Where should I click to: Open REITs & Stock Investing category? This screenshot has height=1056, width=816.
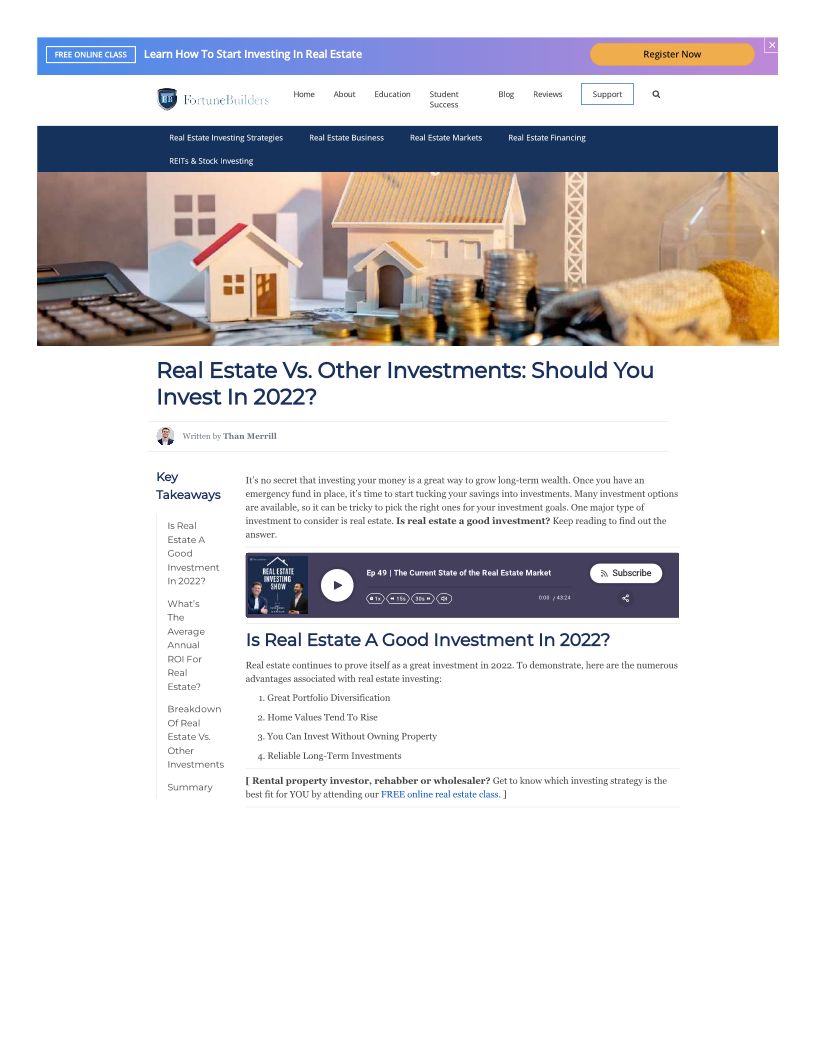[x=211, y=161]
